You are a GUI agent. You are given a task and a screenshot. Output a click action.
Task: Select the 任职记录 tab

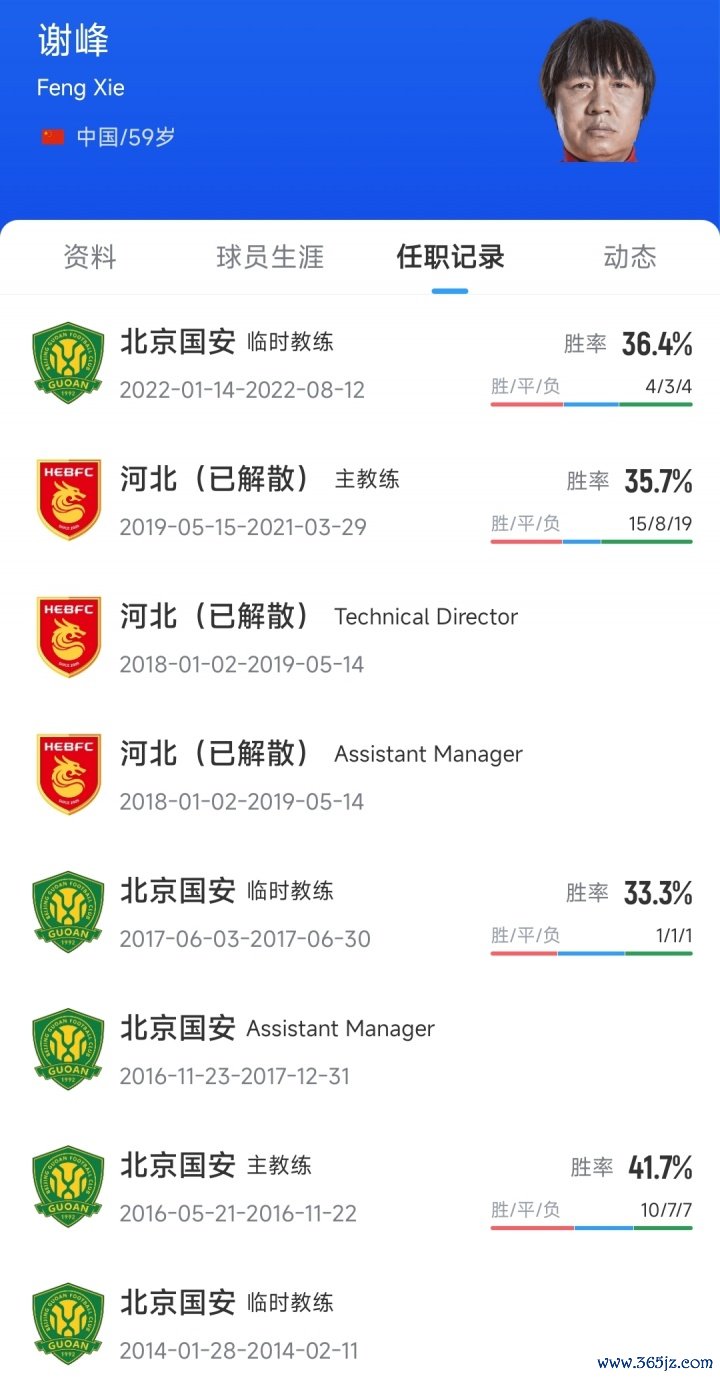tap(450, 257)
